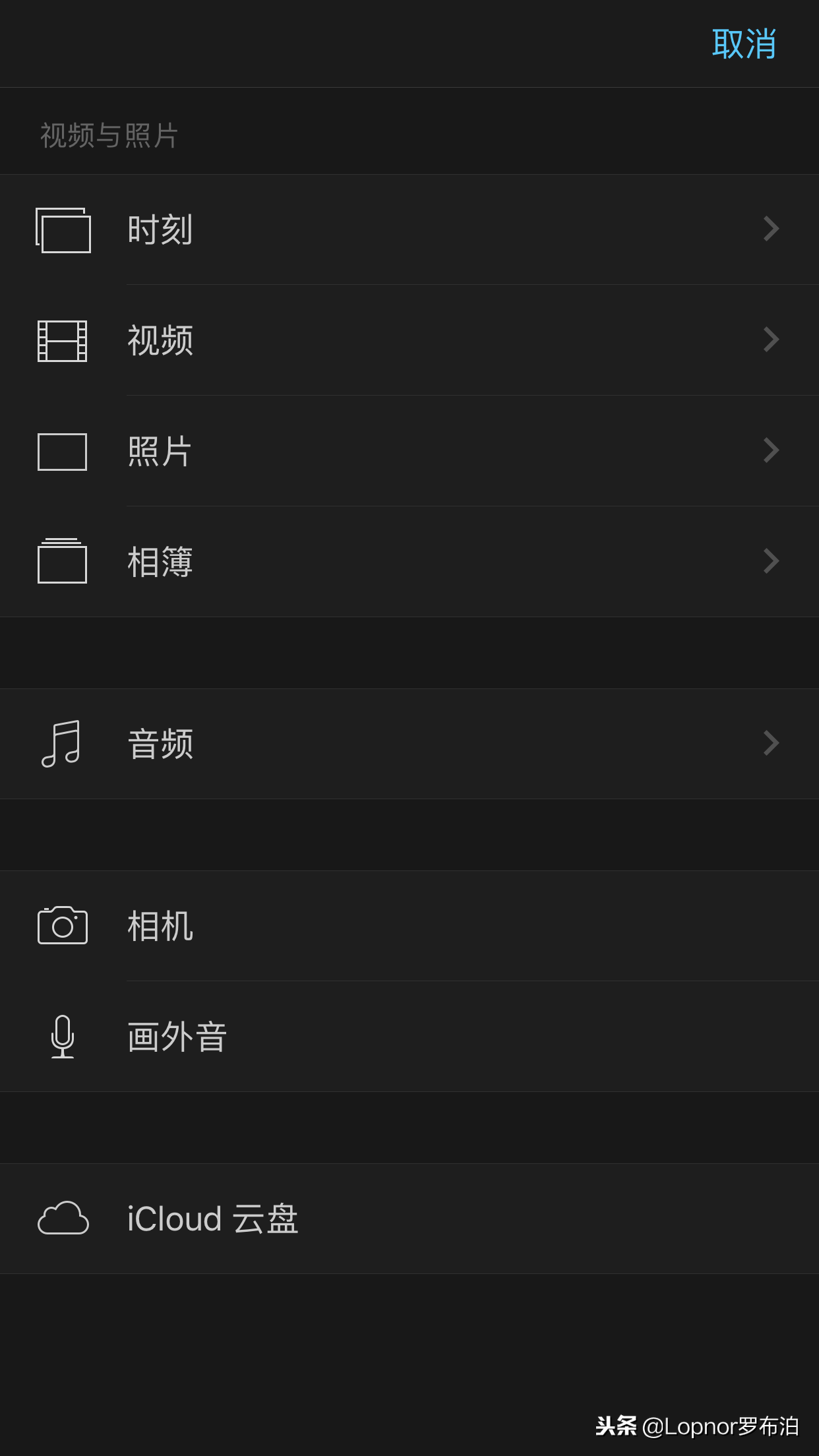Expand 相簿 via its disclosure chevron
This screenshot has height=1456, width=819.
(x=770, y=561)
